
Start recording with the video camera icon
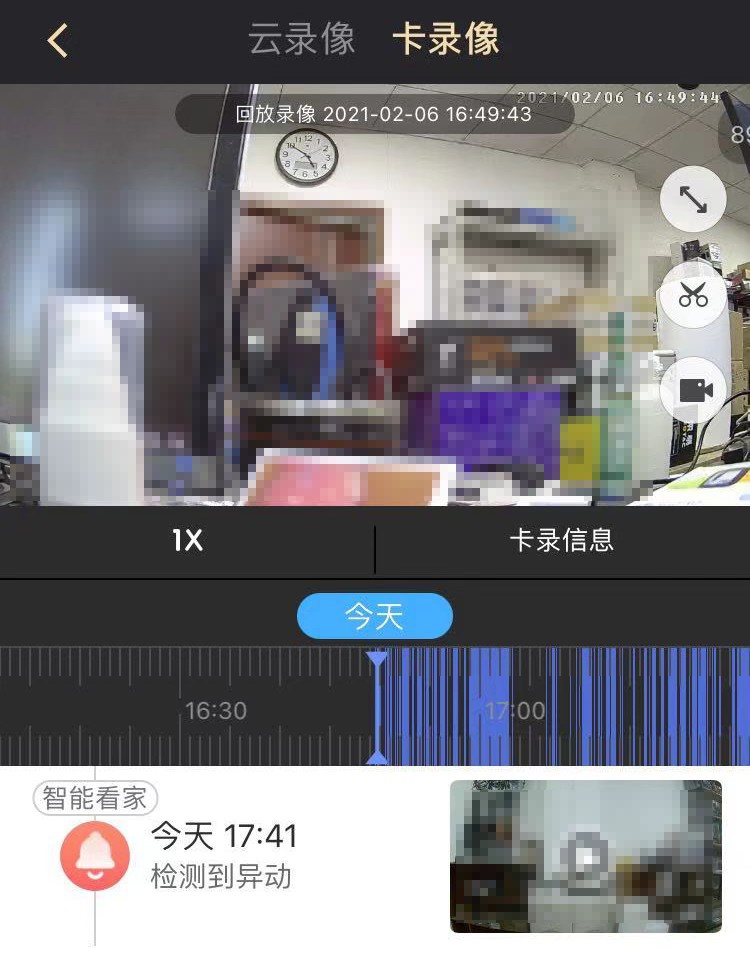point(693,390)
